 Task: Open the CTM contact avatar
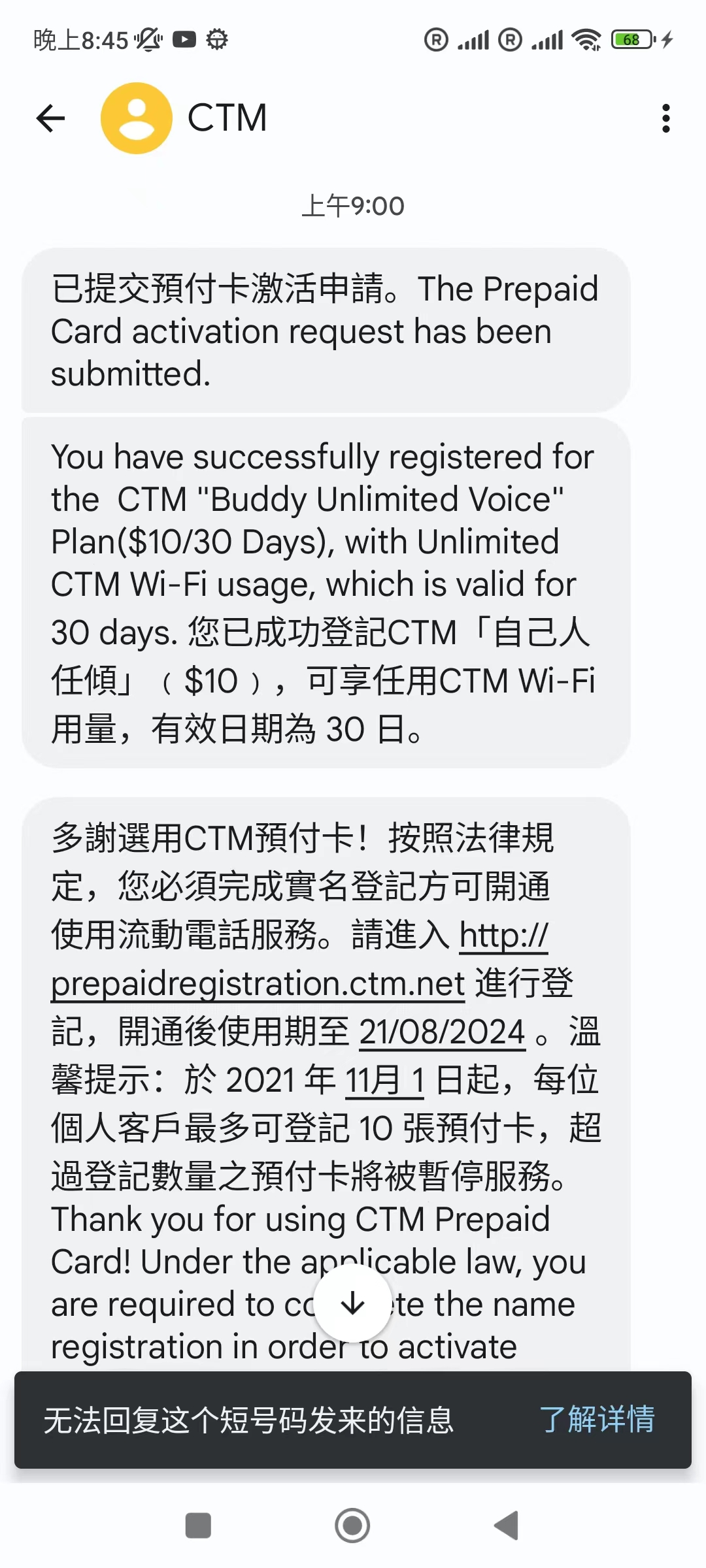(135, 118)
